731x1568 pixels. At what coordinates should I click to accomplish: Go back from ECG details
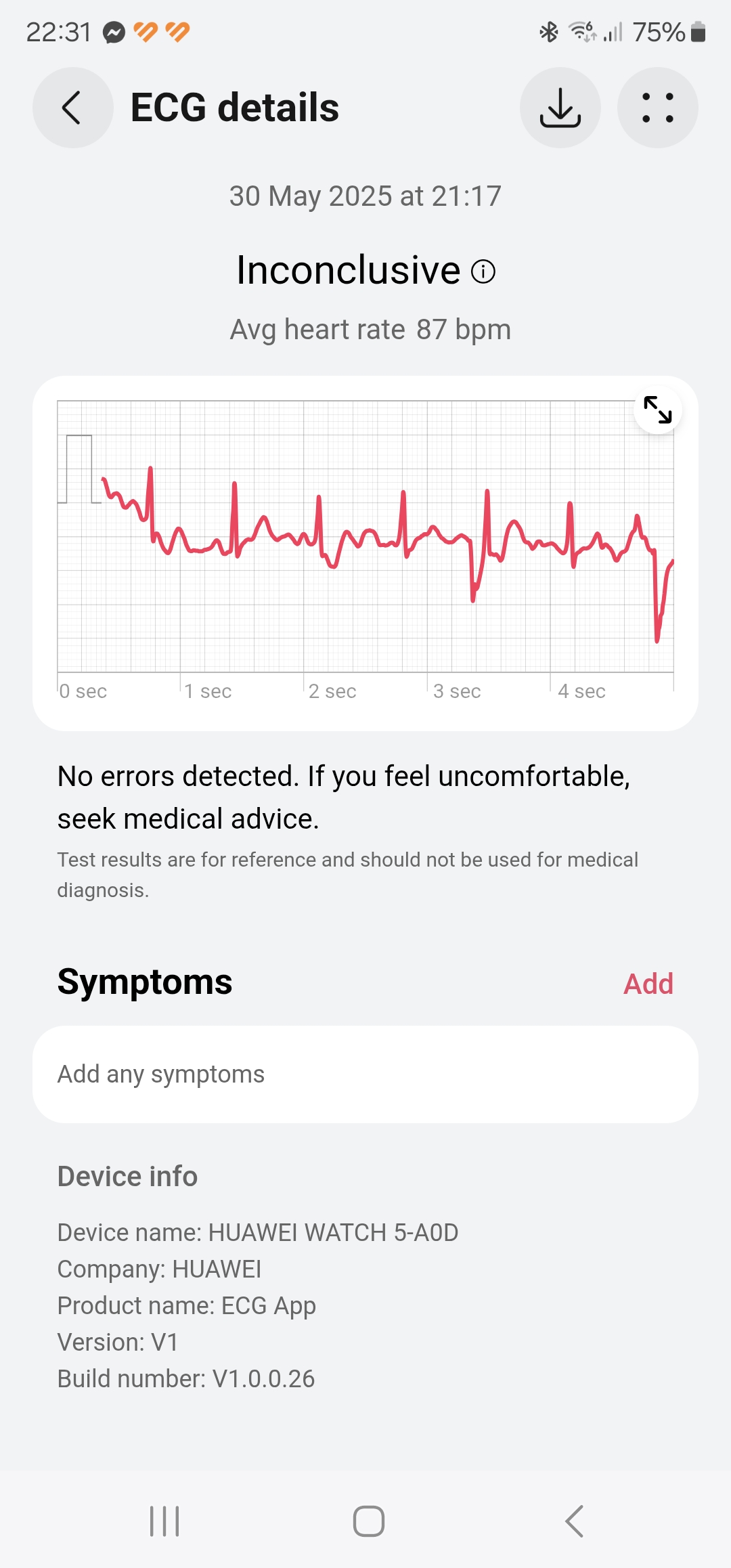tap(72, 108)
